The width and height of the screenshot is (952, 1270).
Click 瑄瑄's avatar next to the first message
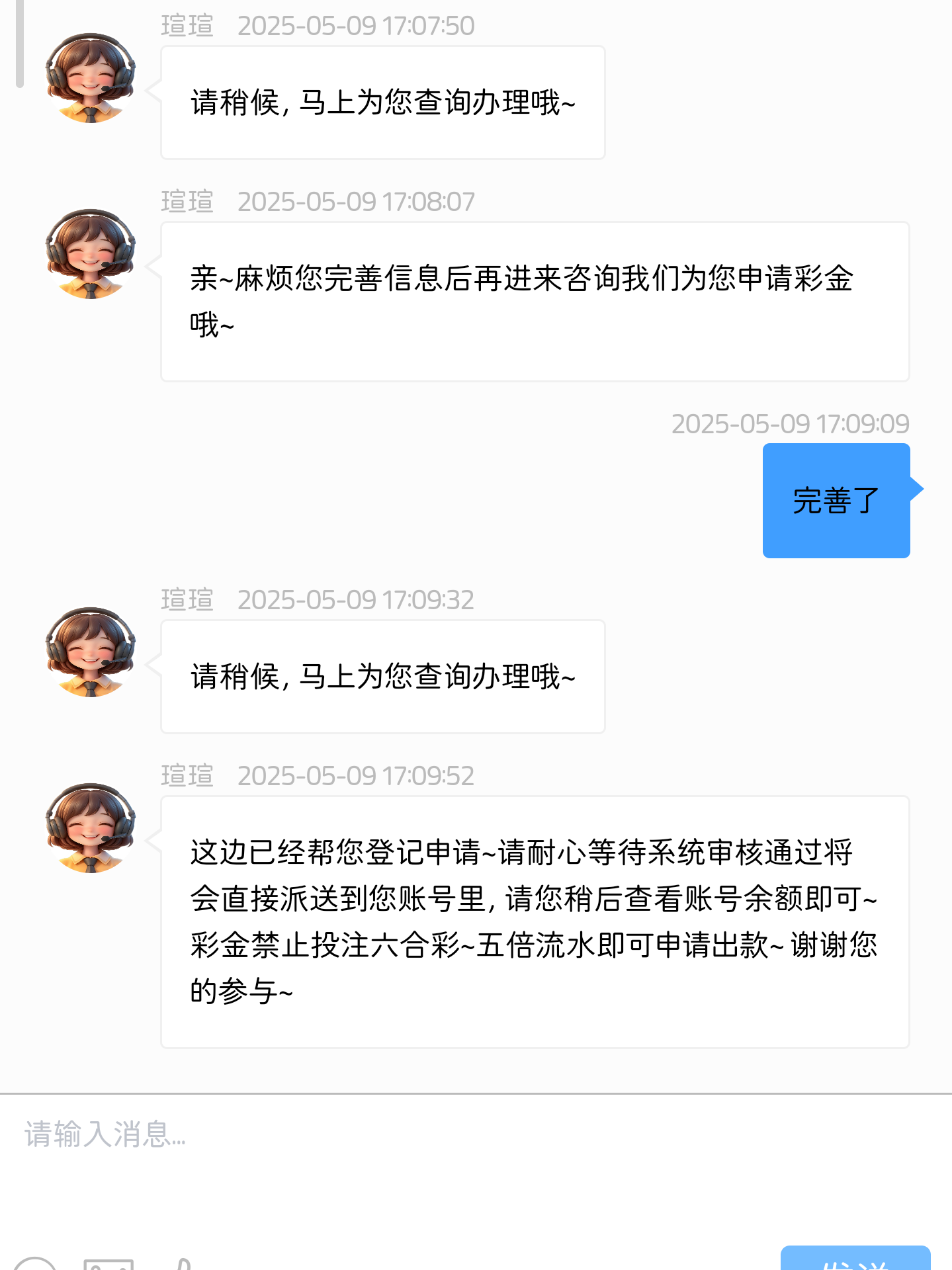pyautogui.click(x=90, y=79)
